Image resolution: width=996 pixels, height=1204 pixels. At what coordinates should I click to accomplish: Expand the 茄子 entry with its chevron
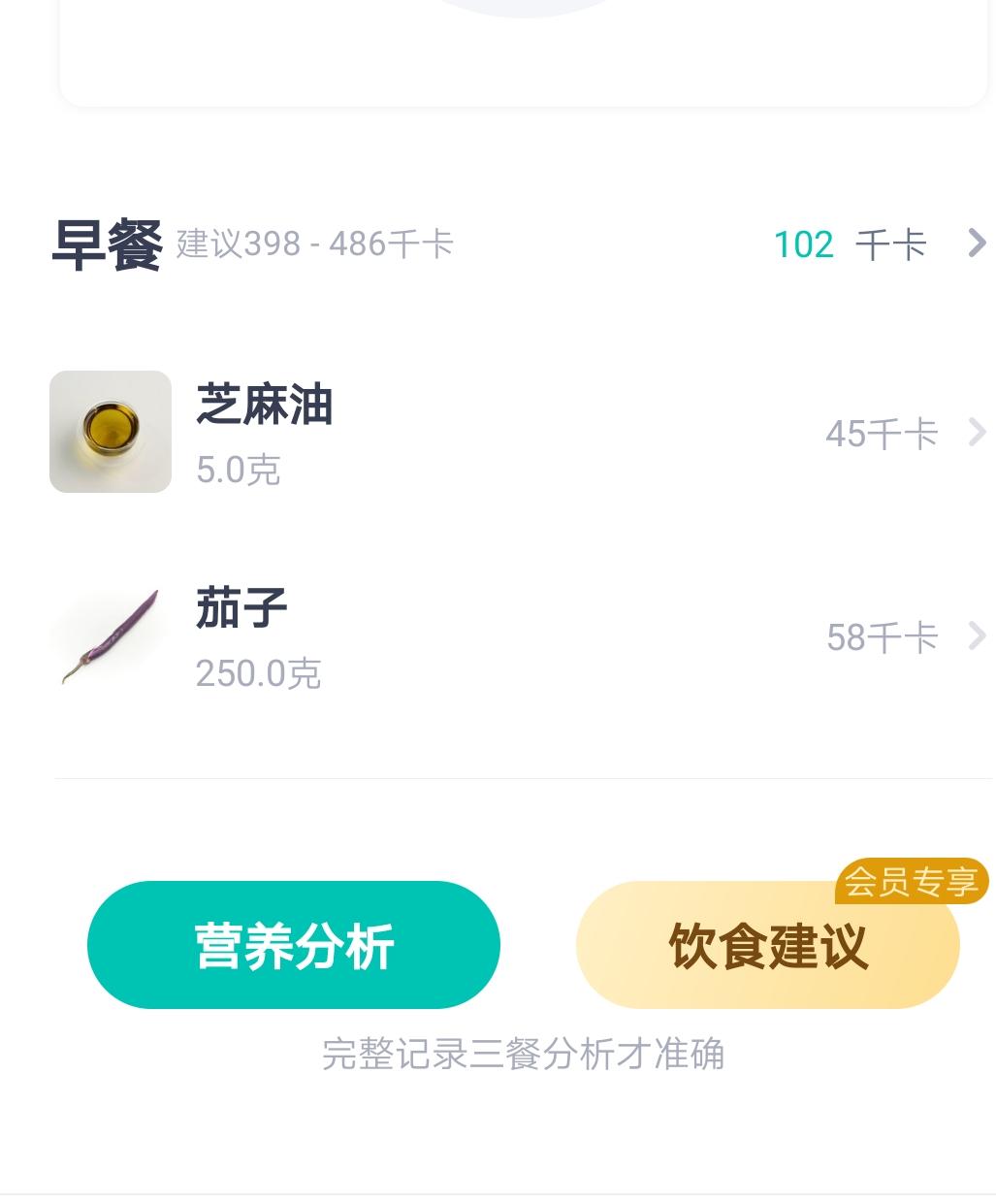click(978, 637)
